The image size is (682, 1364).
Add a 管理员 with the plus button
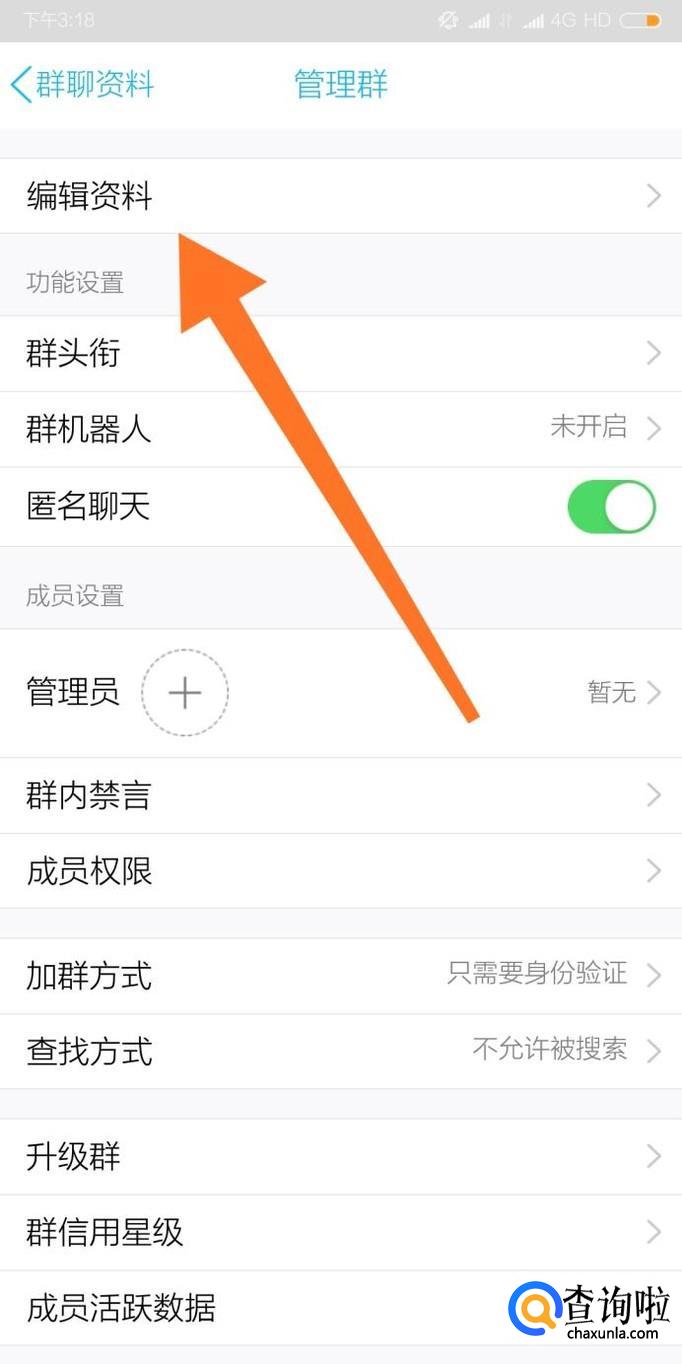tap(185, 692)
